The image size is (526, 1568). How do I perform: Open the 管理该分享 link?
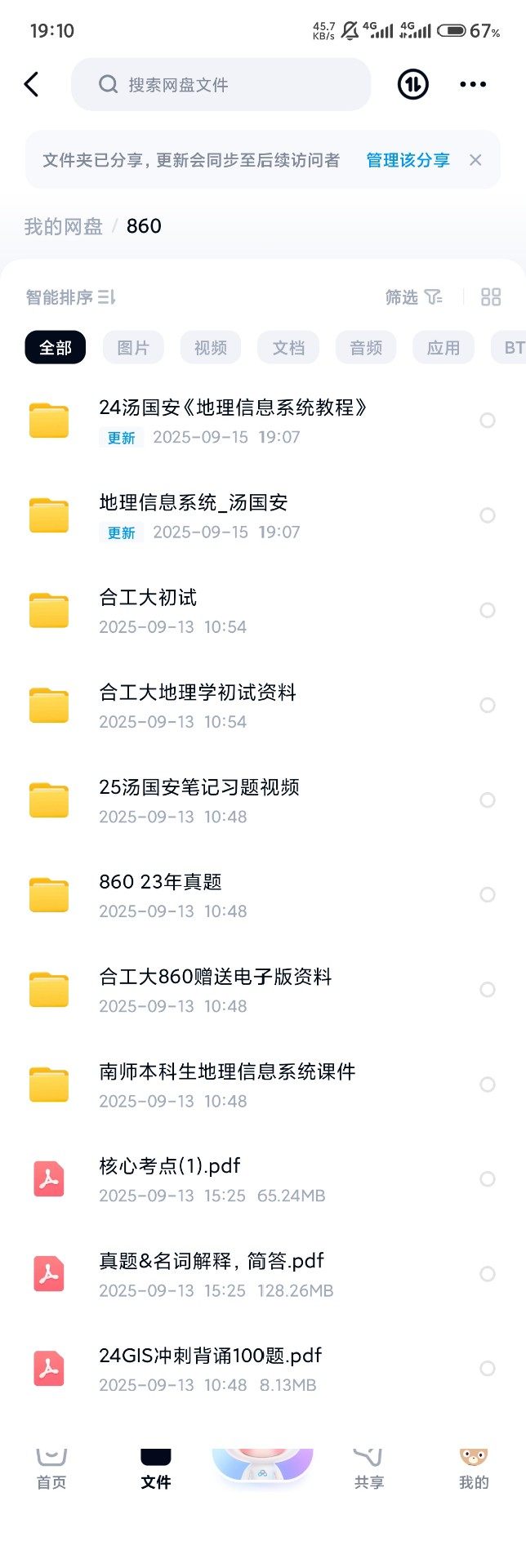pyautogui.click(x=408, y=160)
